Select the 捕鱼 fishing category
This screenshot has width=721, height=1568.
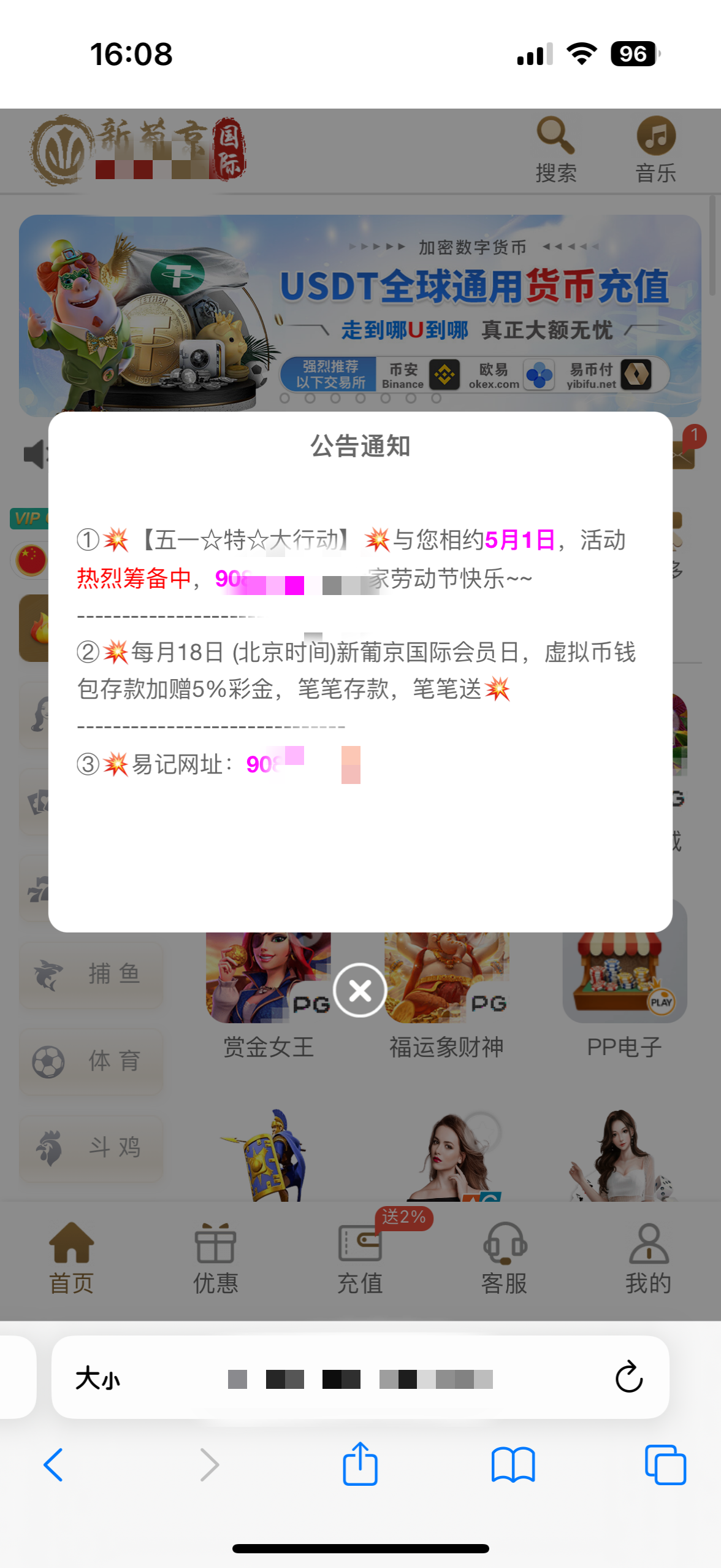(91, 974)
